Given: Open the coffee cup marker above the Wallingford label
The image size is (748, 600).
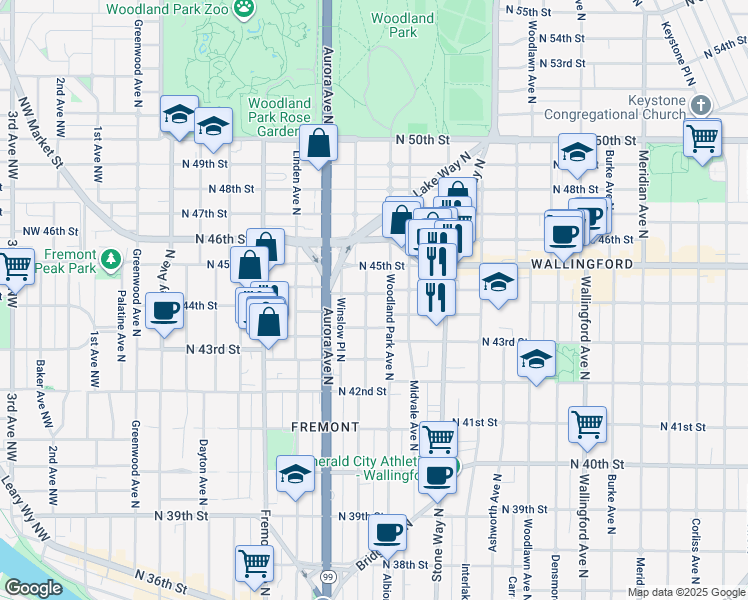Looking at the screenshot, I should point(564,234).
